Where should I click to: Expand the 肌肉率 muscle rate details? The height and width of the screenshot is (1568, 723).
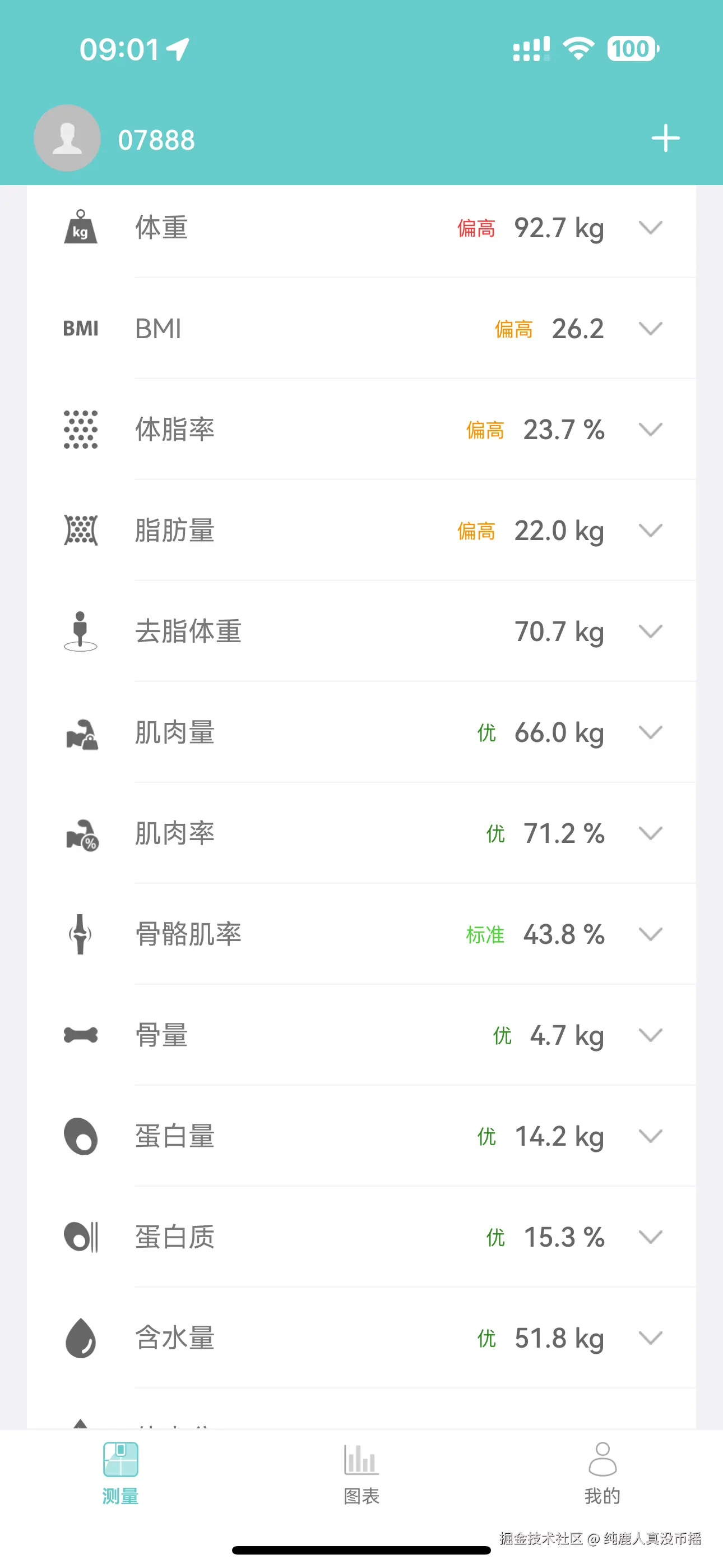(x=651, y=834)
